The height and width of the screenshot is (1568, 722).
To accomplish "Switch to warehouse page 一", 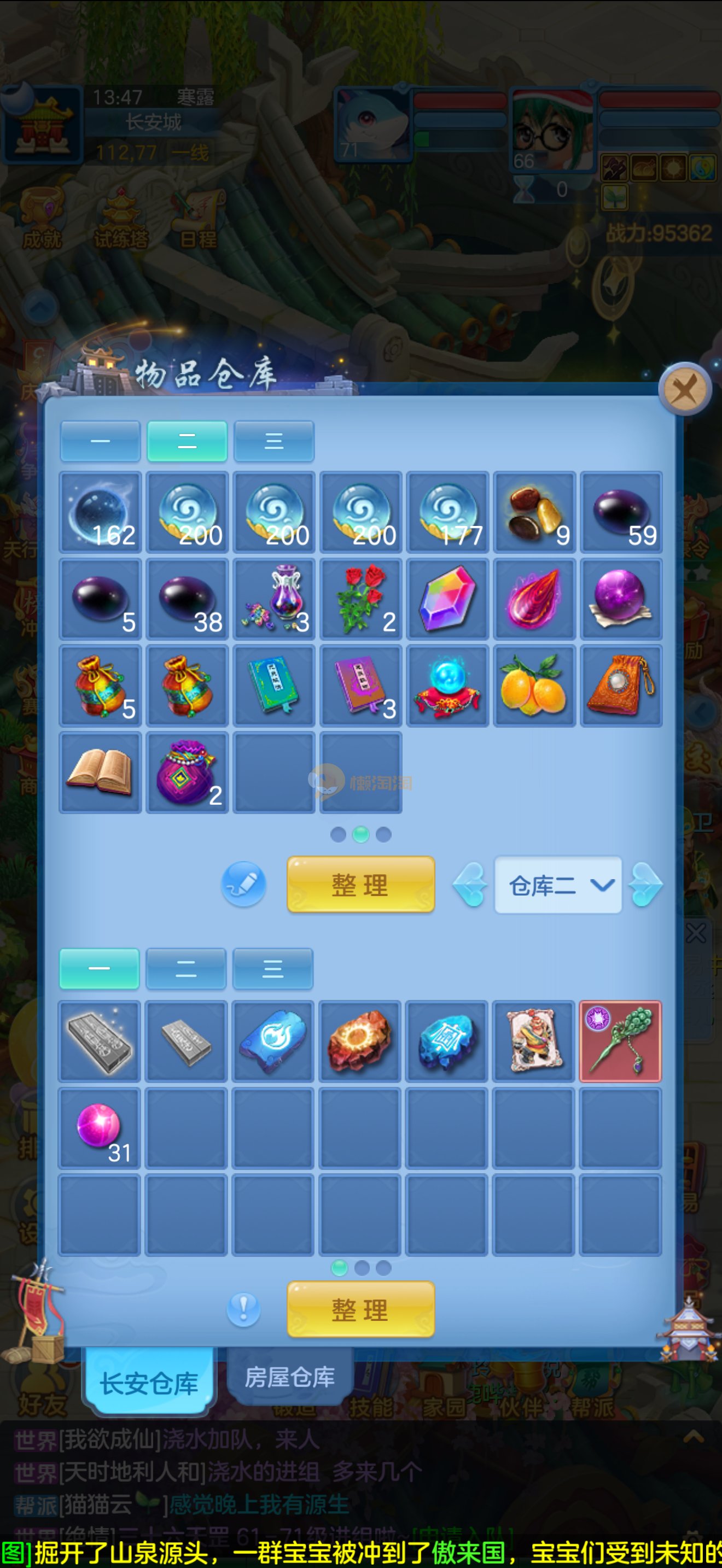I will click(x=101, y=441).
